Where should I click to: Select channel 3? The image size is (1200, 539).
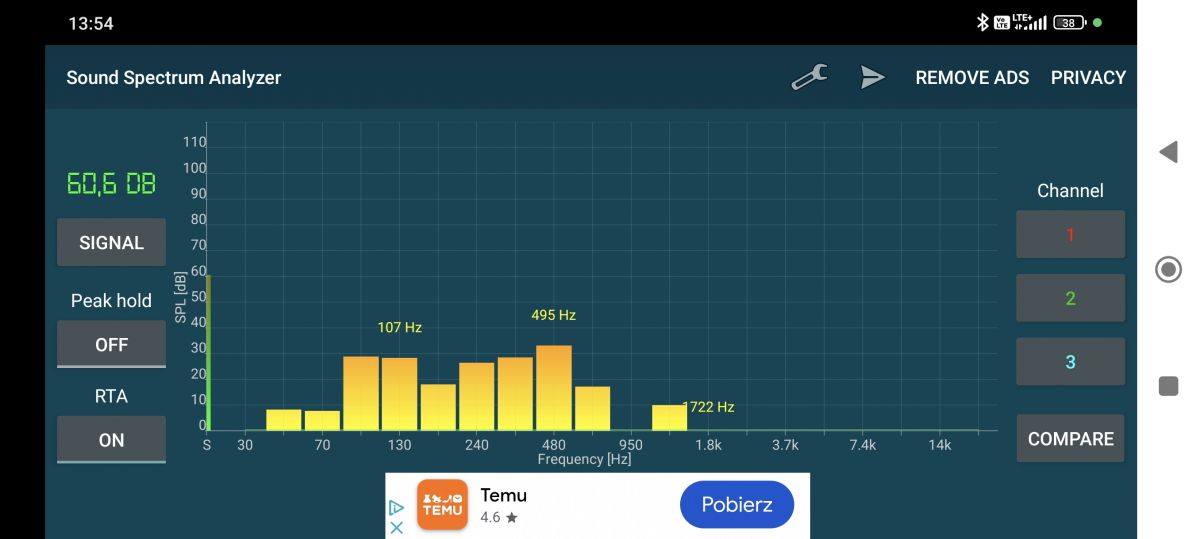coord(1070,362)
